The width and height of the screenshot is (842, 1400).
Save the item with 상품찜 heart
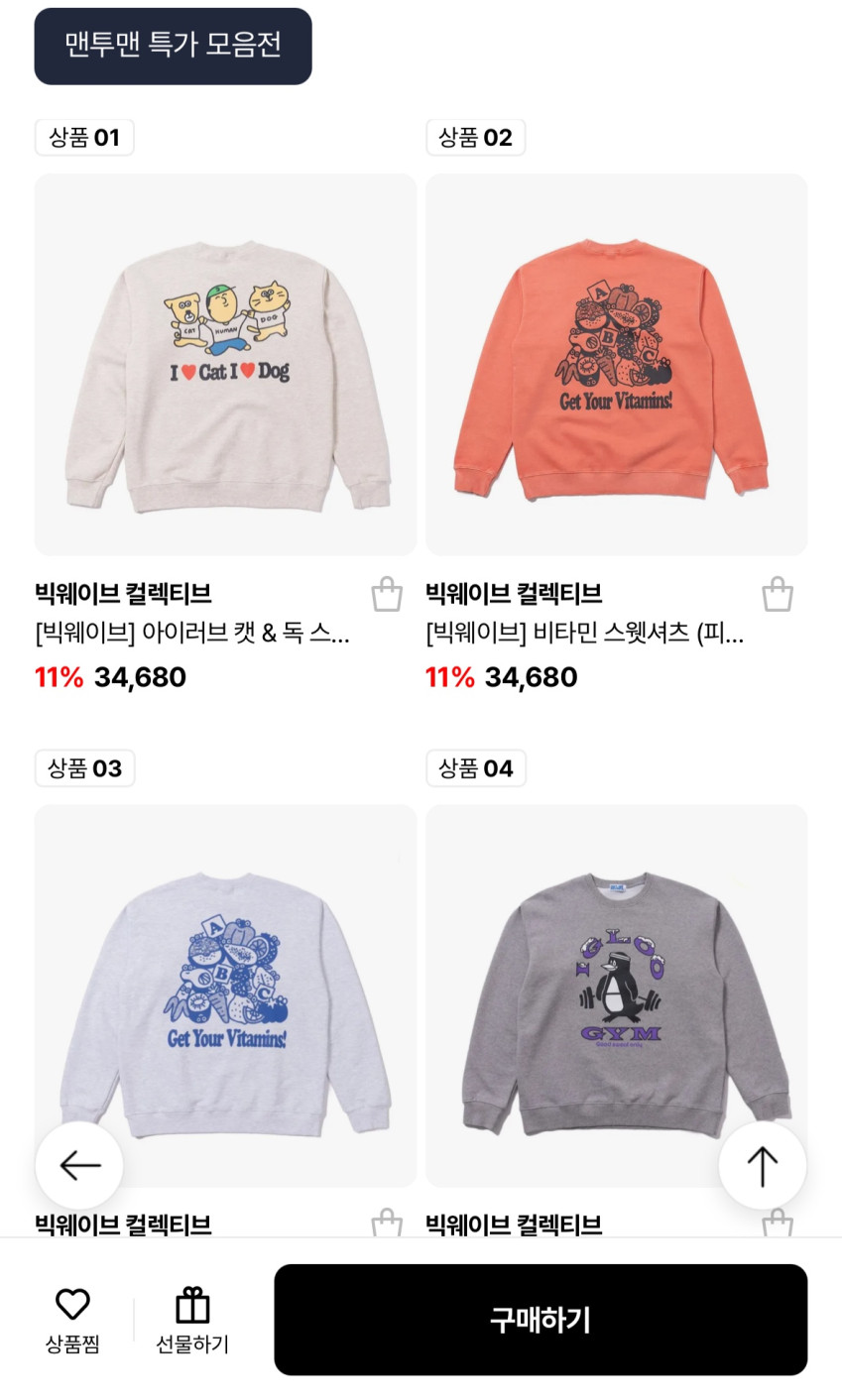pyautogui.click(x=72, y=1320)
